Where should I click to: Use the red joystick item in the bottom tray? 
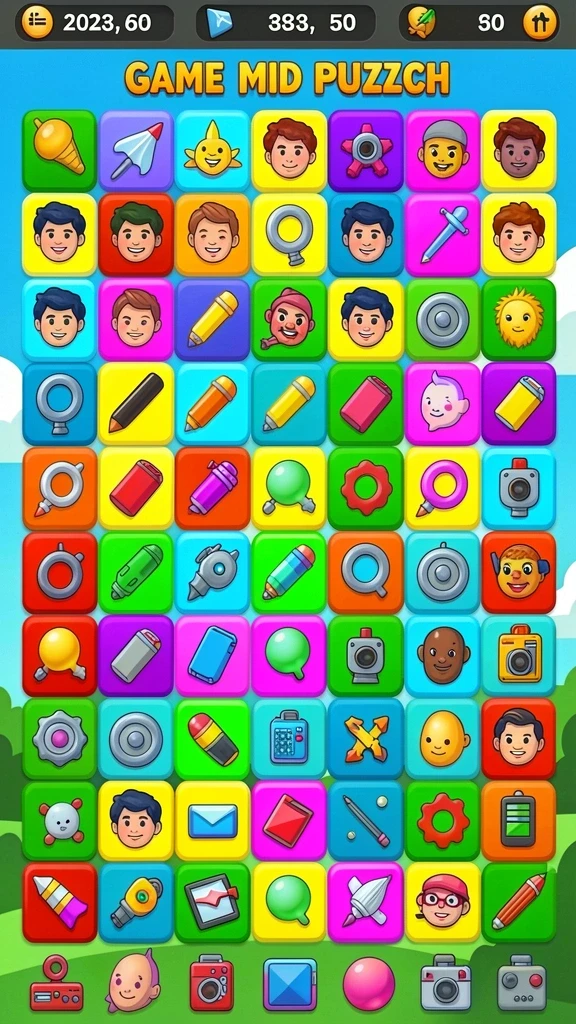(x=56, y=983)
